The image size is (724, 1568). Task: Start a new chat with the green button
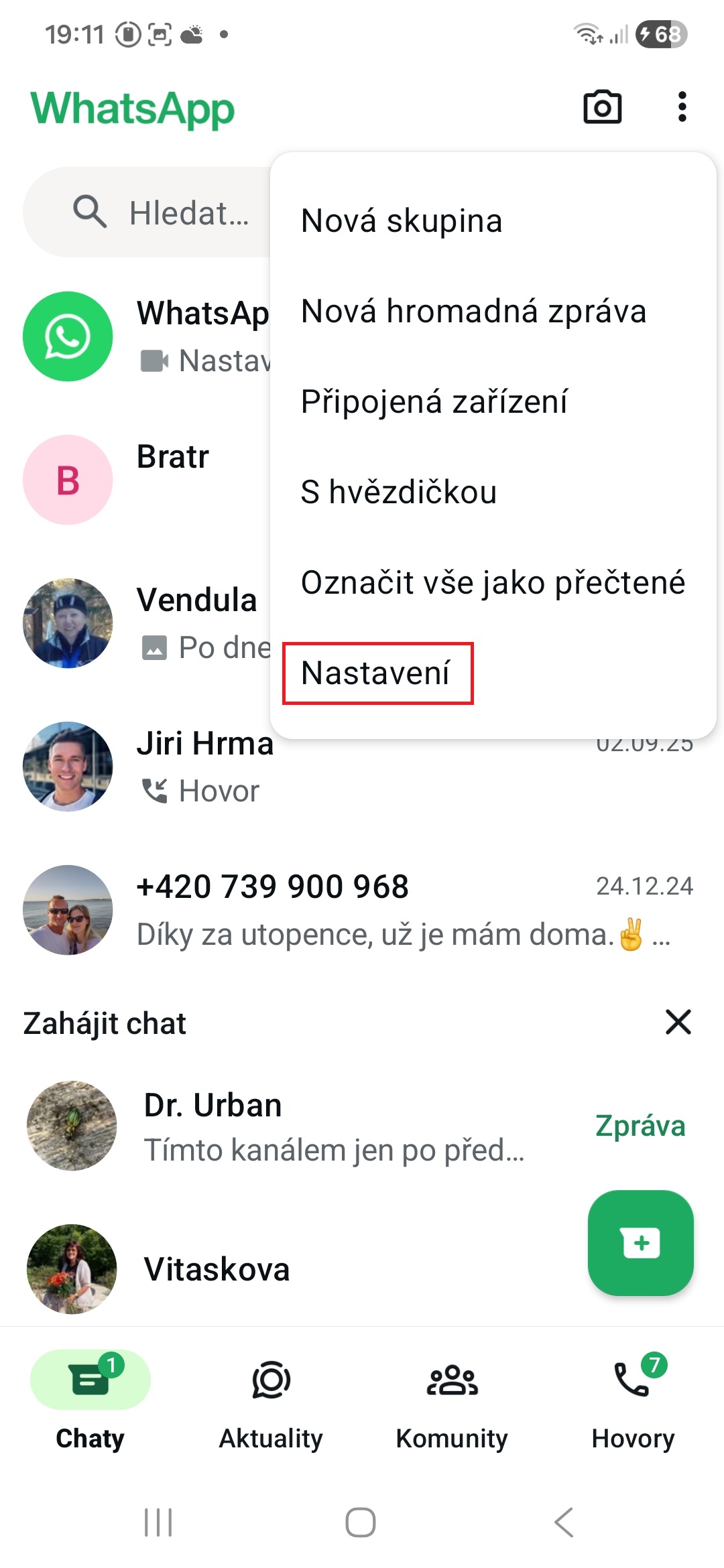(x=640, y=1243)
